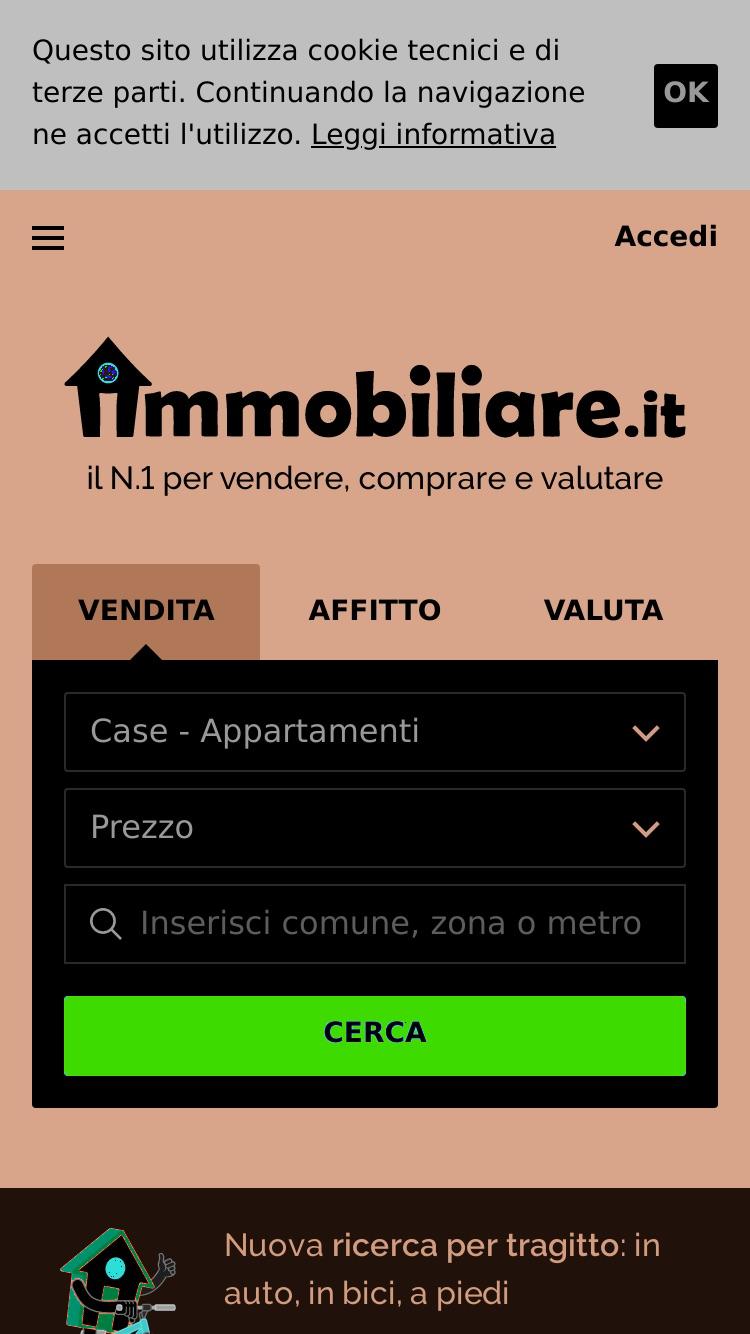
Task: Expand the Prezzo dropdown
Action: click(x=375, y=828)
